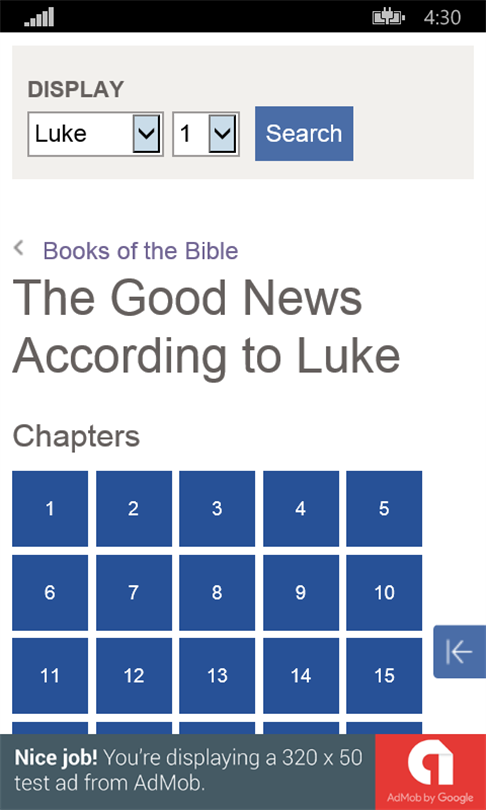Go to chapter 9
This screenshot has height=810, width=486.
(x=301, y=593)
